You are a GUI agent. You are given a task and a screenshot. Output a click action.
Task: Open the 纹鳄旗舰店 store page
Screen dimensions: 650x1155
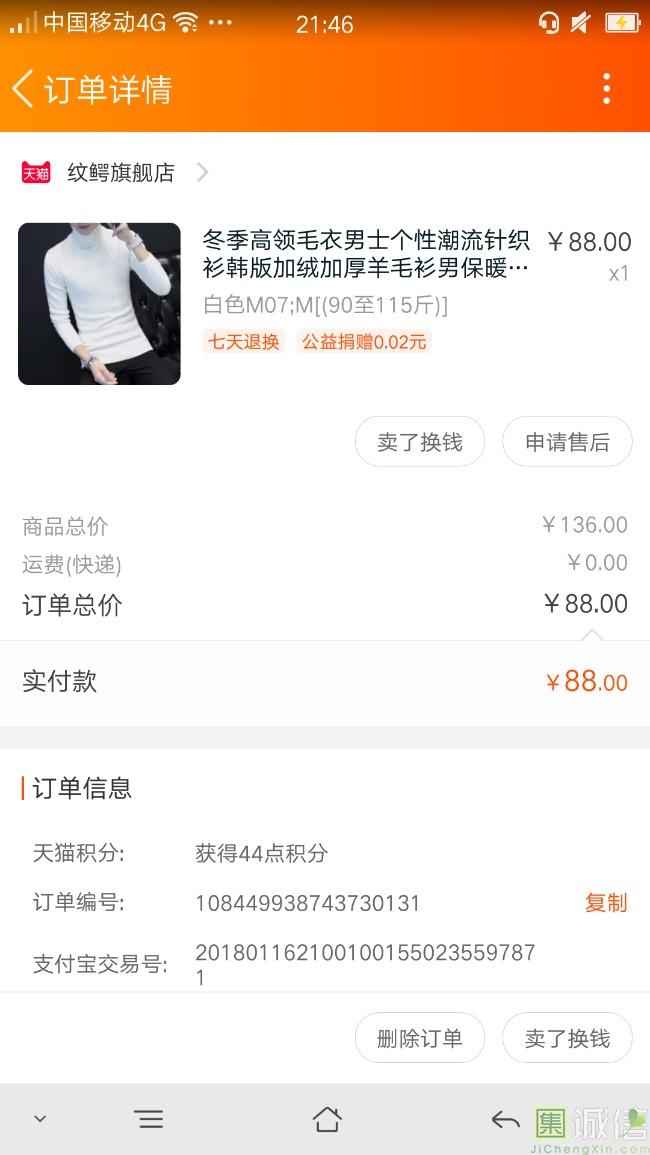point(120,173)
